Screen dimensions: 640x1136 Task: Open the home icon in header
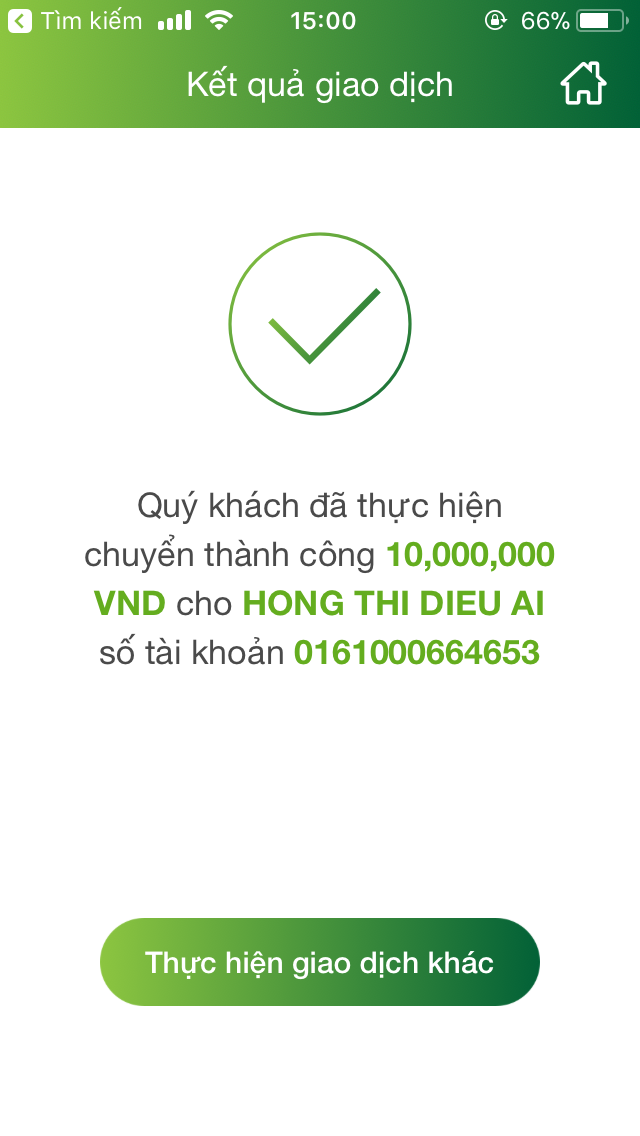pyautogui.click(x=583, y=84)
